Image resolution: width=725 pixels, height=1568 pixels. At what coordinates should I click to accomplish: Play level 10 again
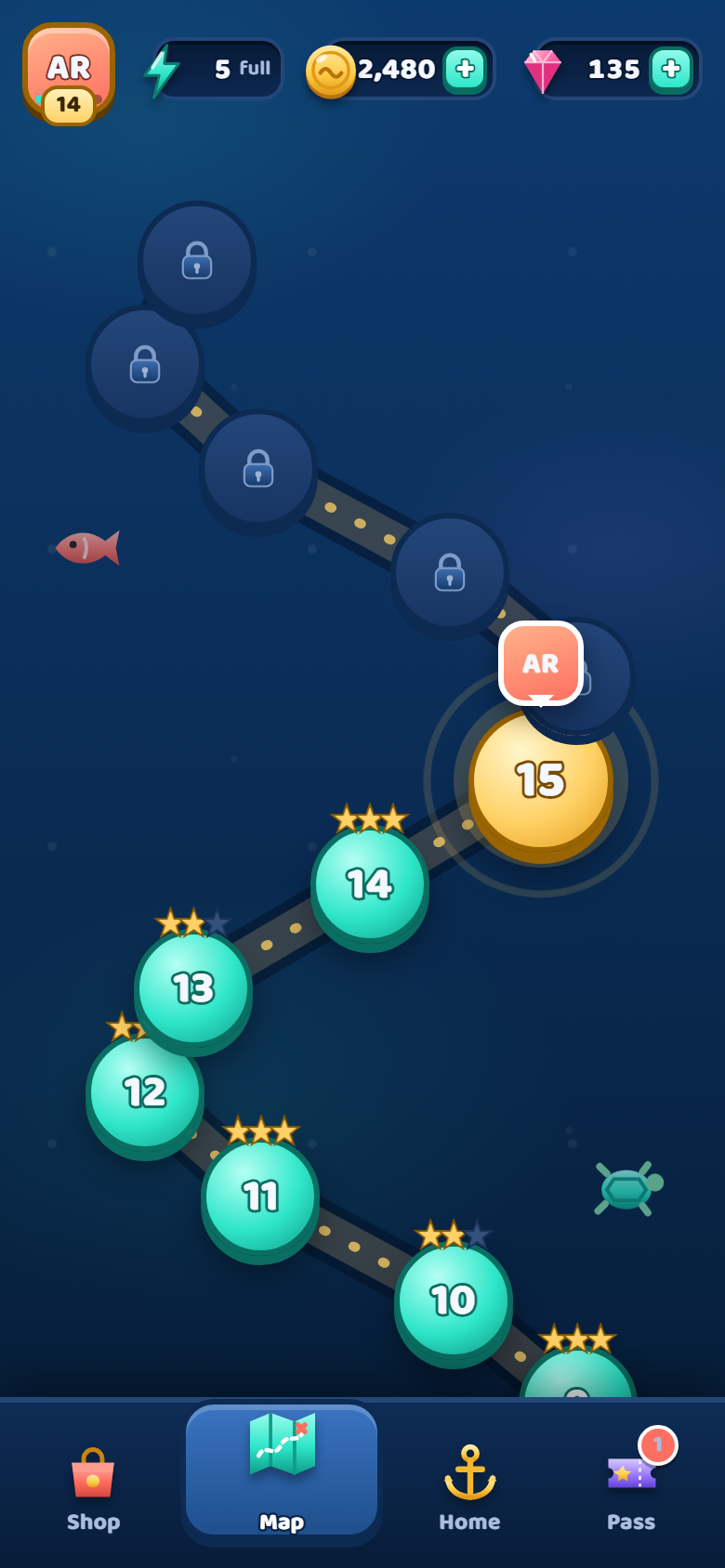coord(454,1303)
